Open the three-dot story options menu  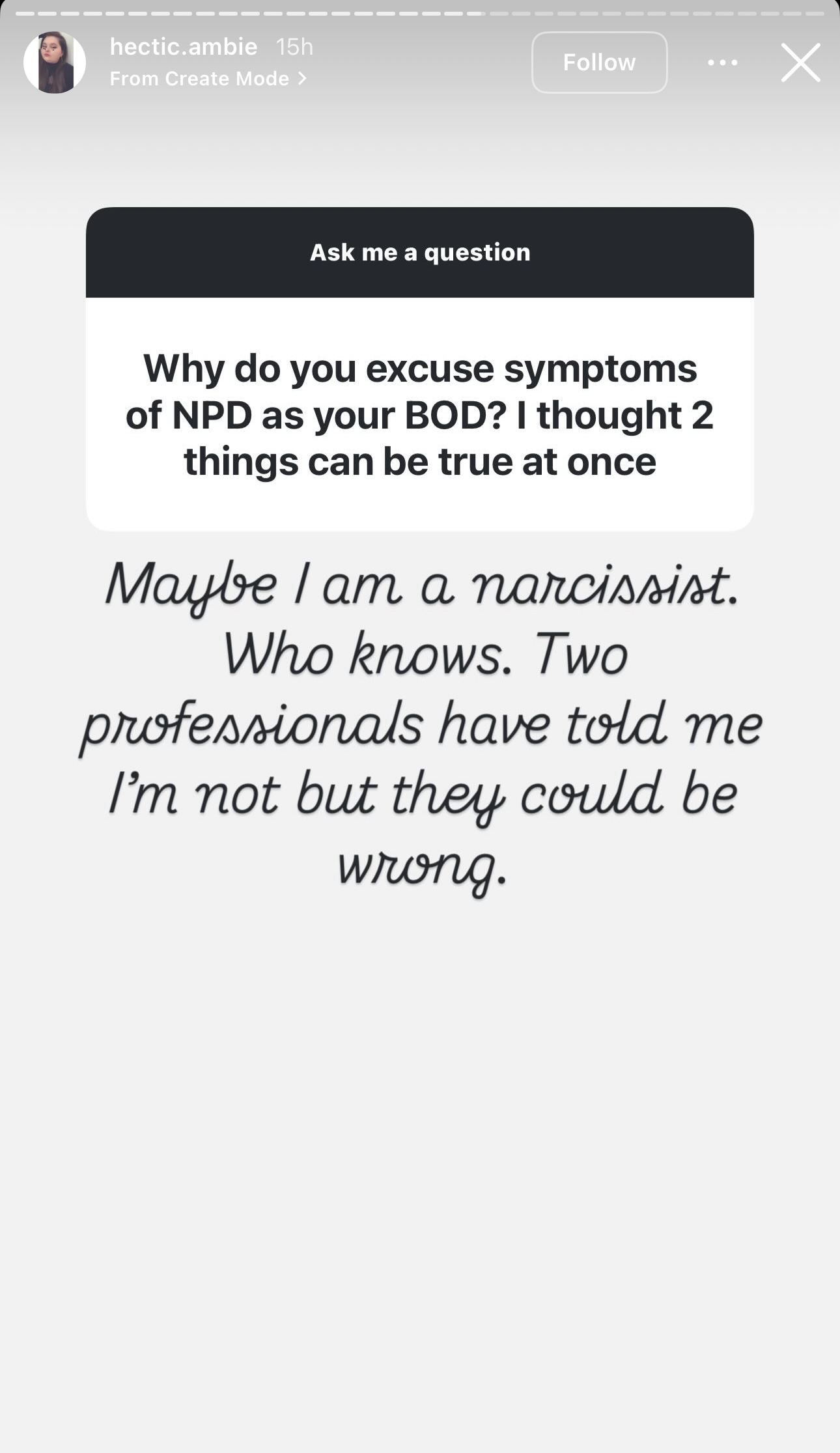pyautogui.click(x=723, y=63)
